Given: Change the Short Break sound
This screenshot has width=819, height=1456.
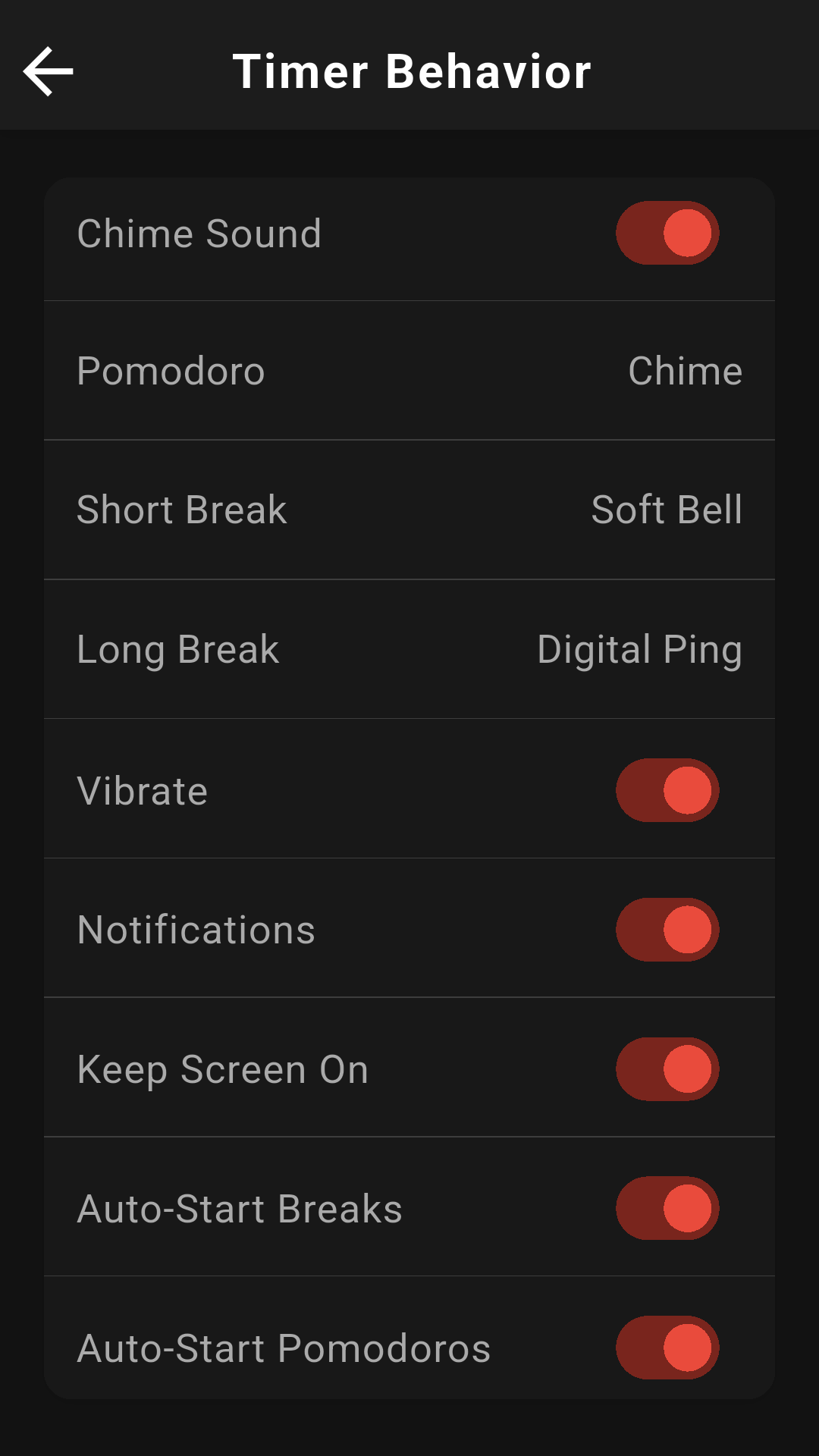Looking at the screenshot, I should click(x=409, y=510).
